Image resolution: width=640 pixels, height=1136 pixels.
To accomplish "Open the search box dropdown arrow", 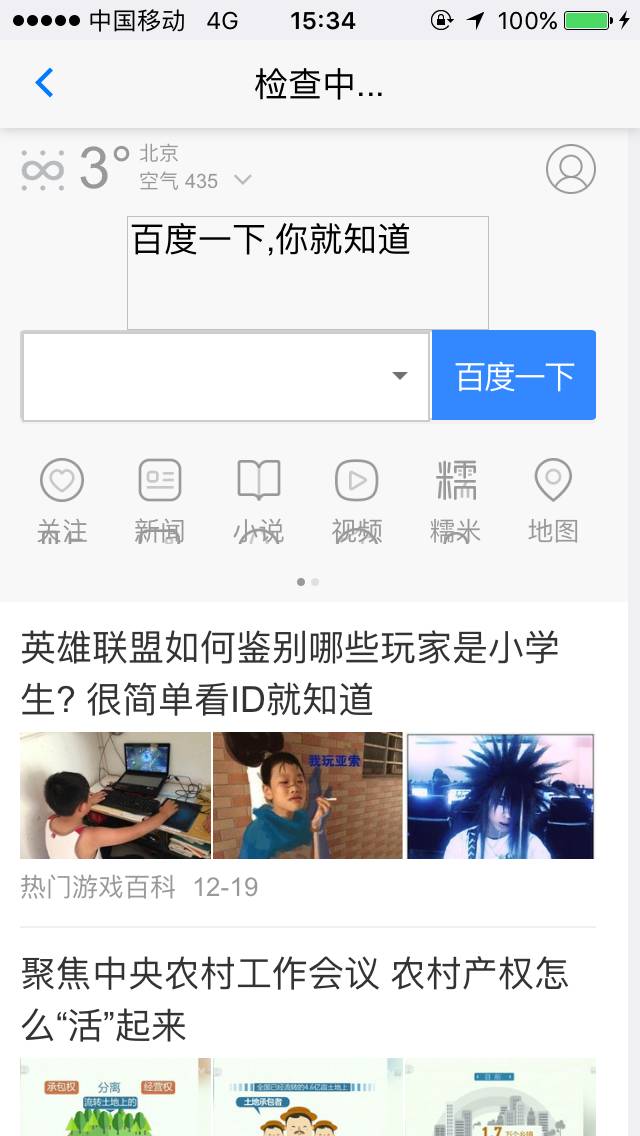I will click(400, 376).
